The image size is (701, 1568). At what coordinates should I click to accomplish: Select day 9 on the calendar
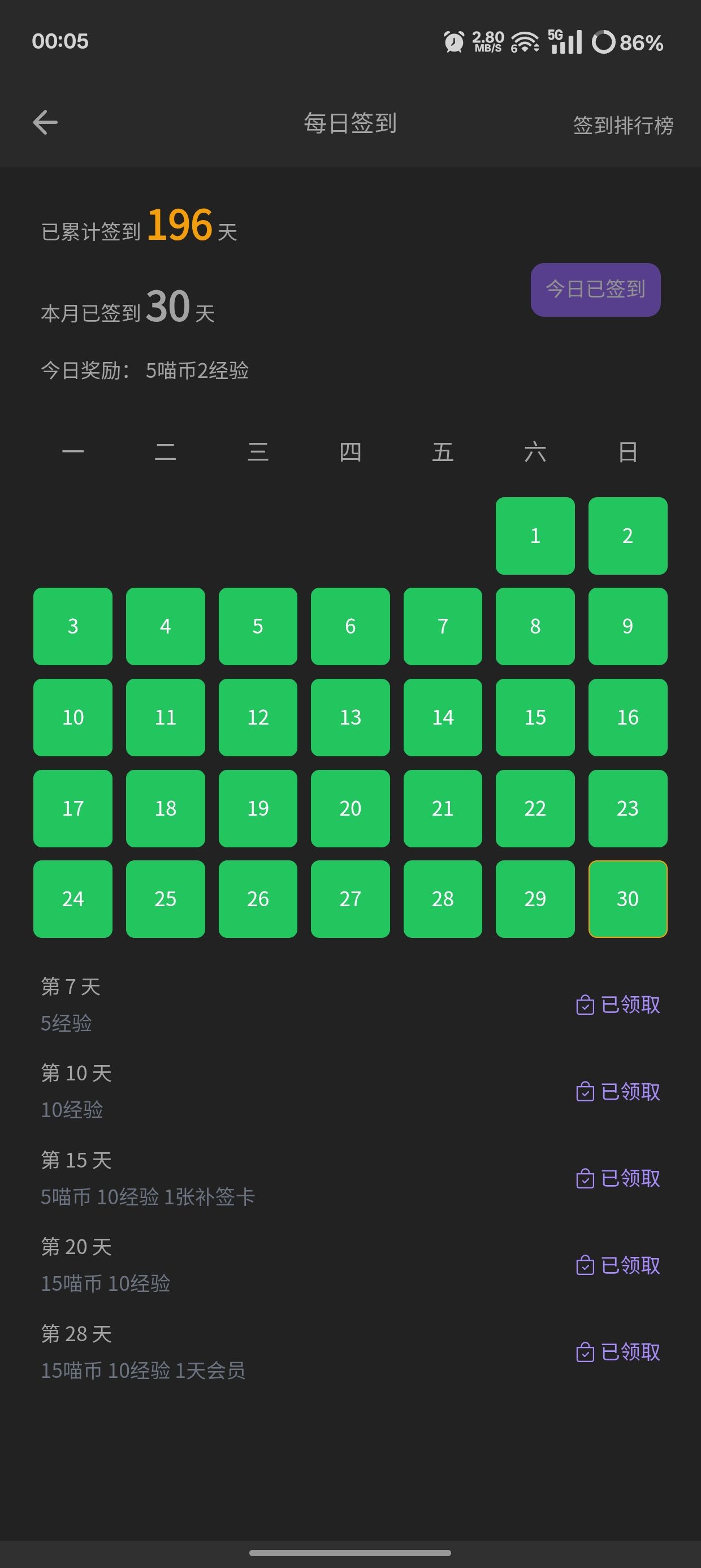coord(628,626)
